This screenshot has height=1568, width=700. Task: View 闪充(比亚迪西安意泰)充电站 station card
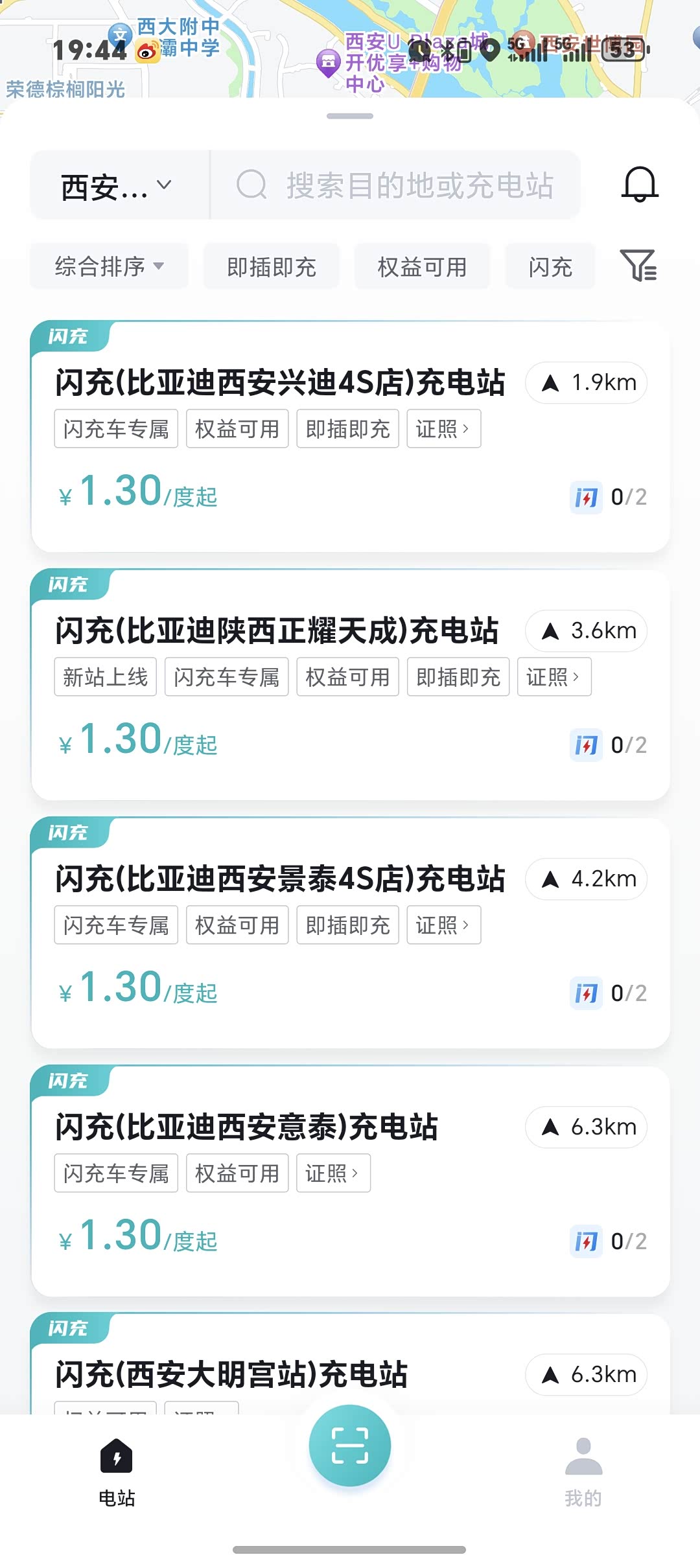click(x=246, y=1127)
